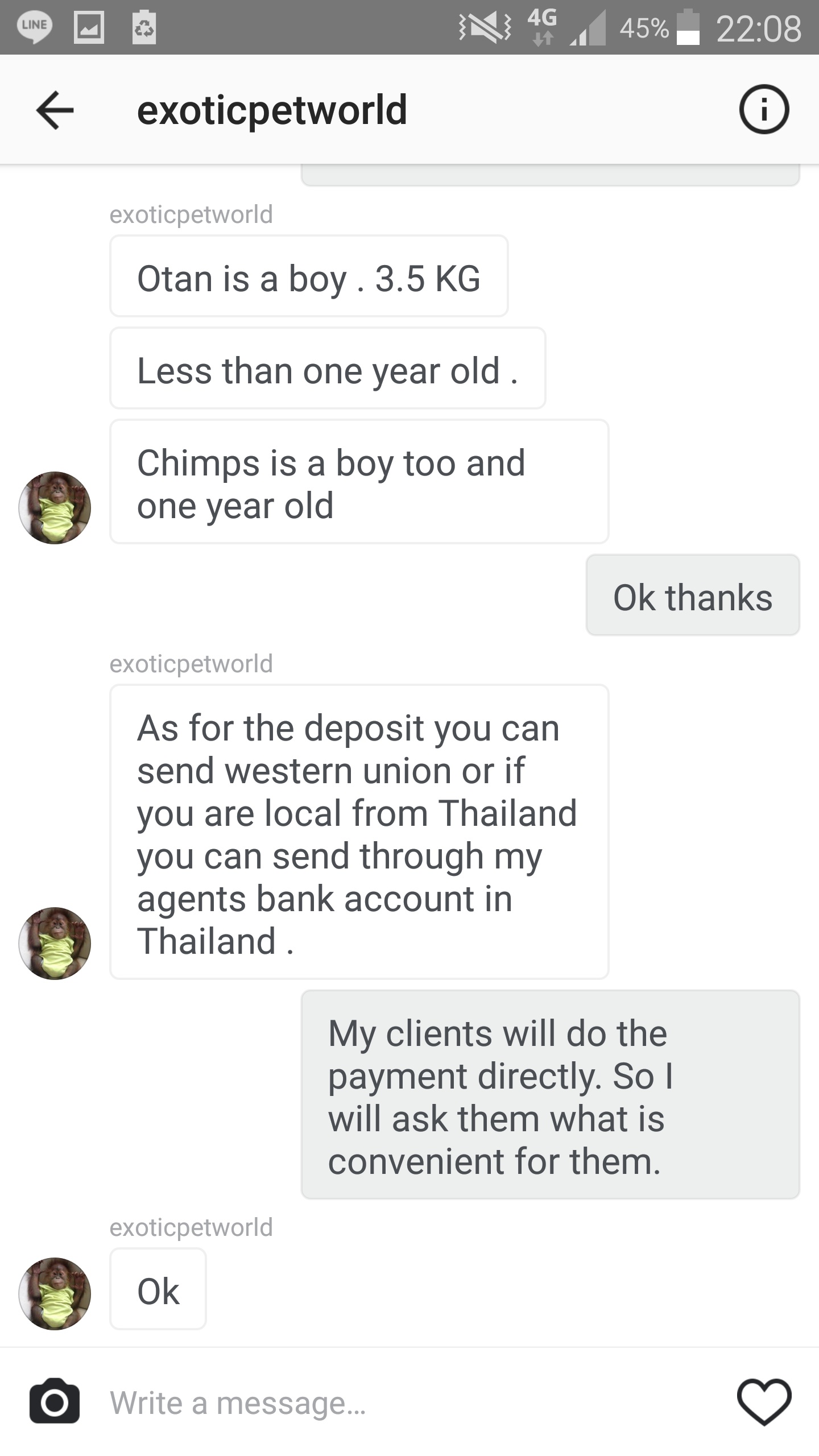
Task: Go back using the arrow
Action: tap(55, 110)
